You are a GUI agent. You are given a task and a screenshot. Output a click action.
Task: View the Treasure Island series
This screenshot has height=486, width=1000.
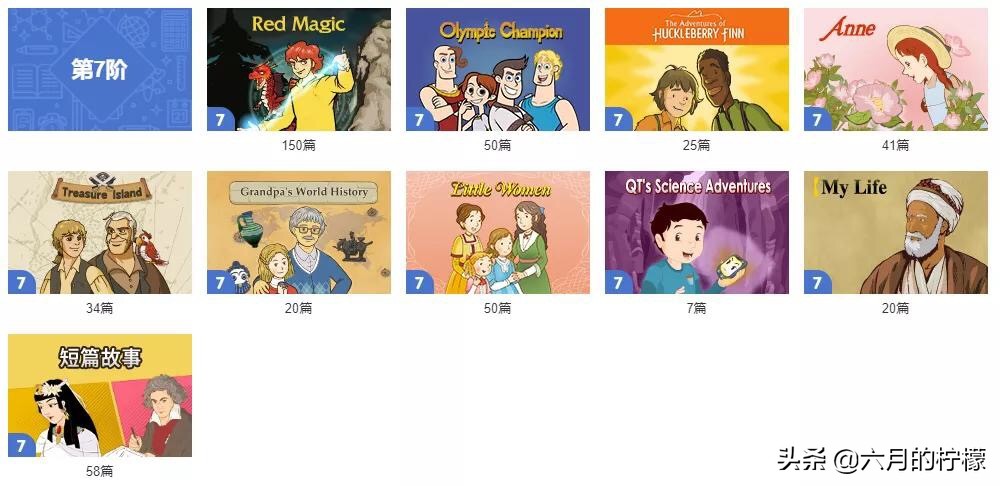pyautogui.click(x=99, y=232)
